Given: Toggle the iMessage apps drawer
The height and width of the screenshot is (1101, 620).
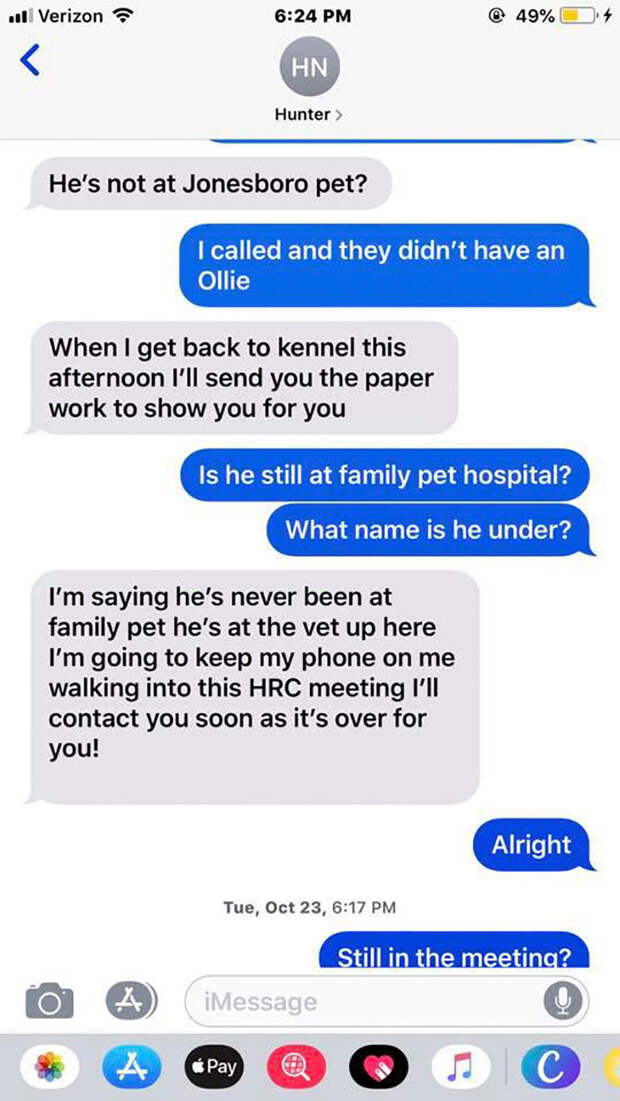Looking at the screenshot, I should (x=131, y=1001).
